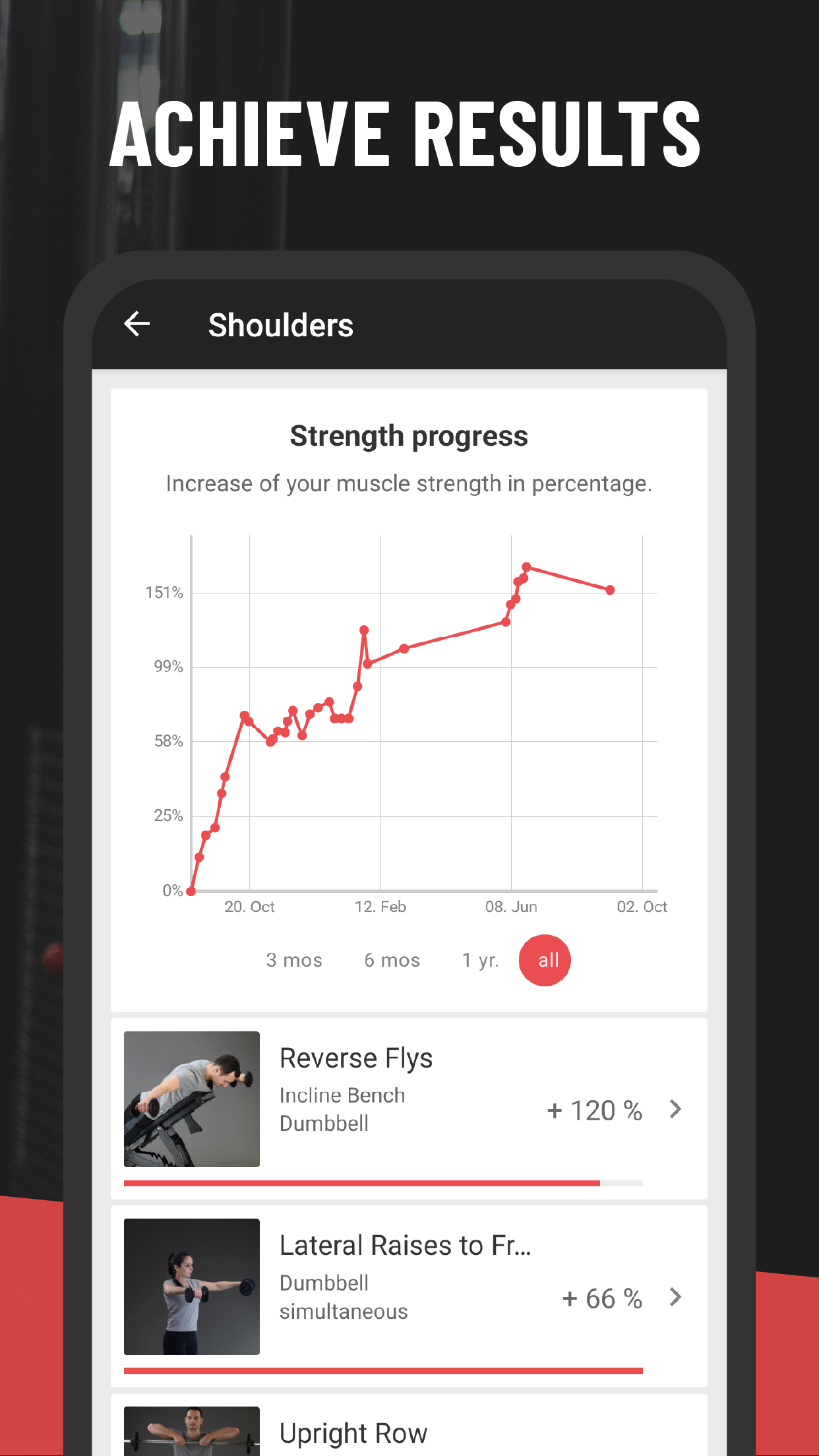The height and width of the screenshot is (1456, 819).
Task: Tap the highest data point on the chart
Action: [x=526, y=565]
